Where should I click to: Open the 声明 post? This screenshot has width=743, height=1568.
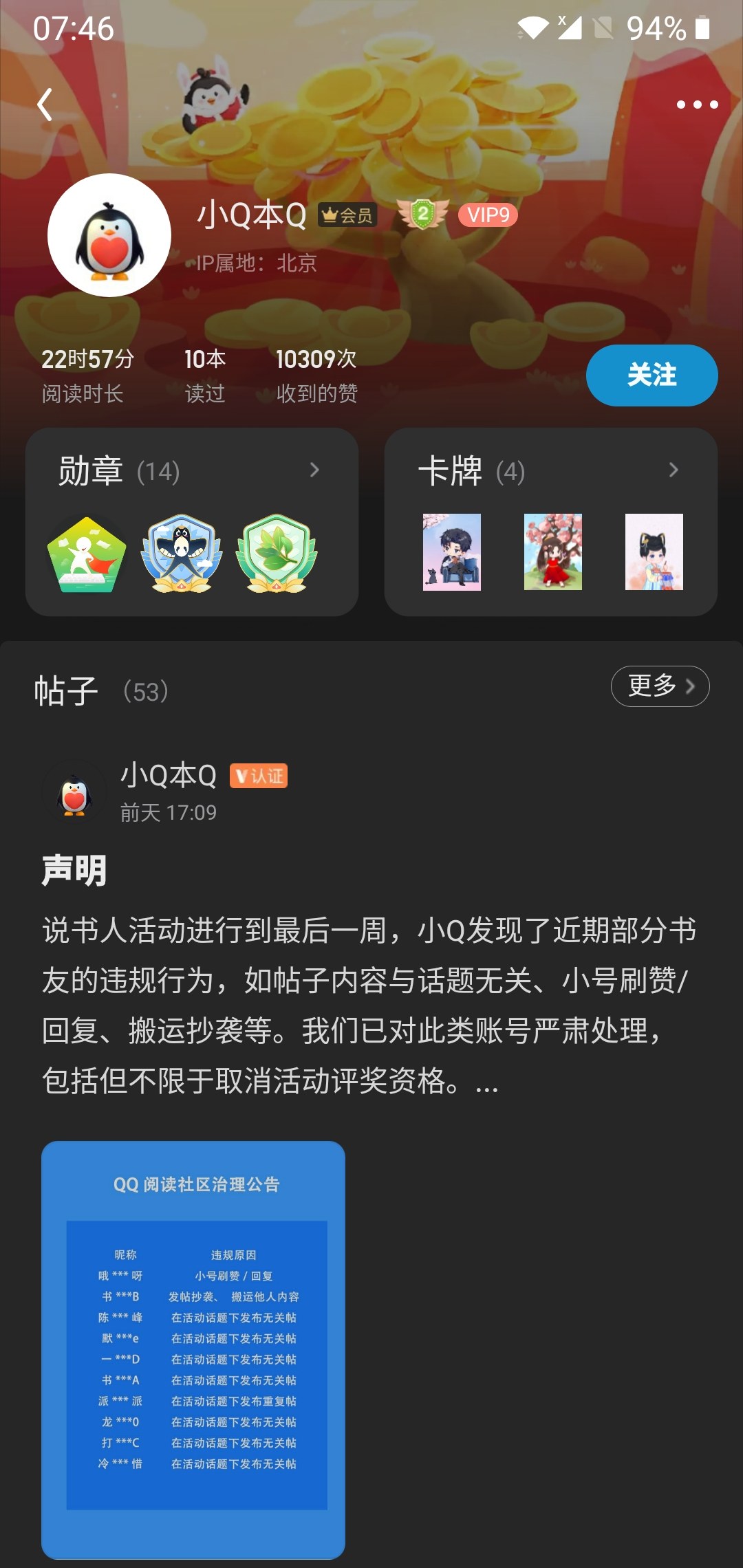tap(74, 870)
